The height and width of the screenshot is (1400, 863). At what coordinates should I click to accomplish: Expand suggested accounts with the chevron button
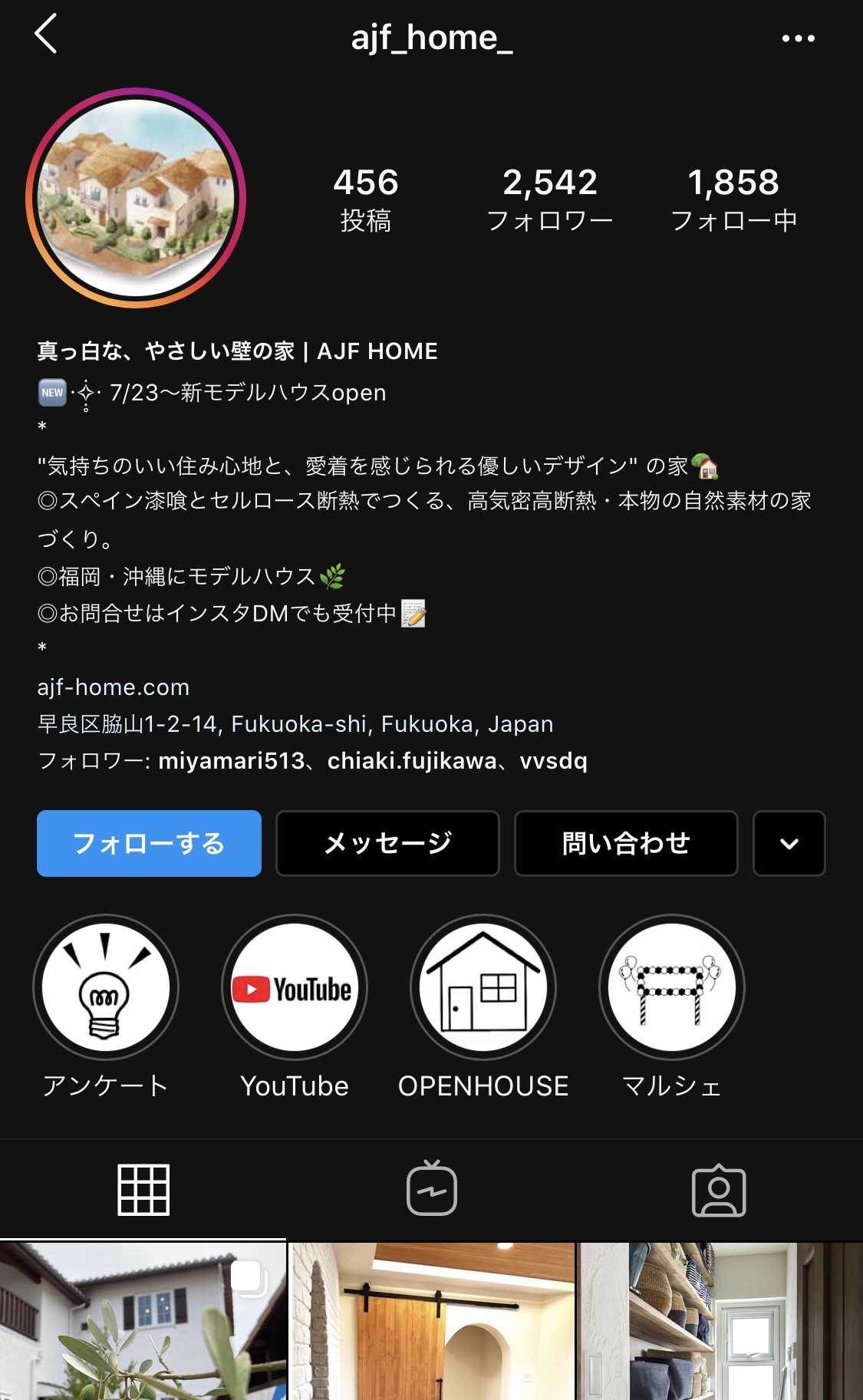click(789, 843)
